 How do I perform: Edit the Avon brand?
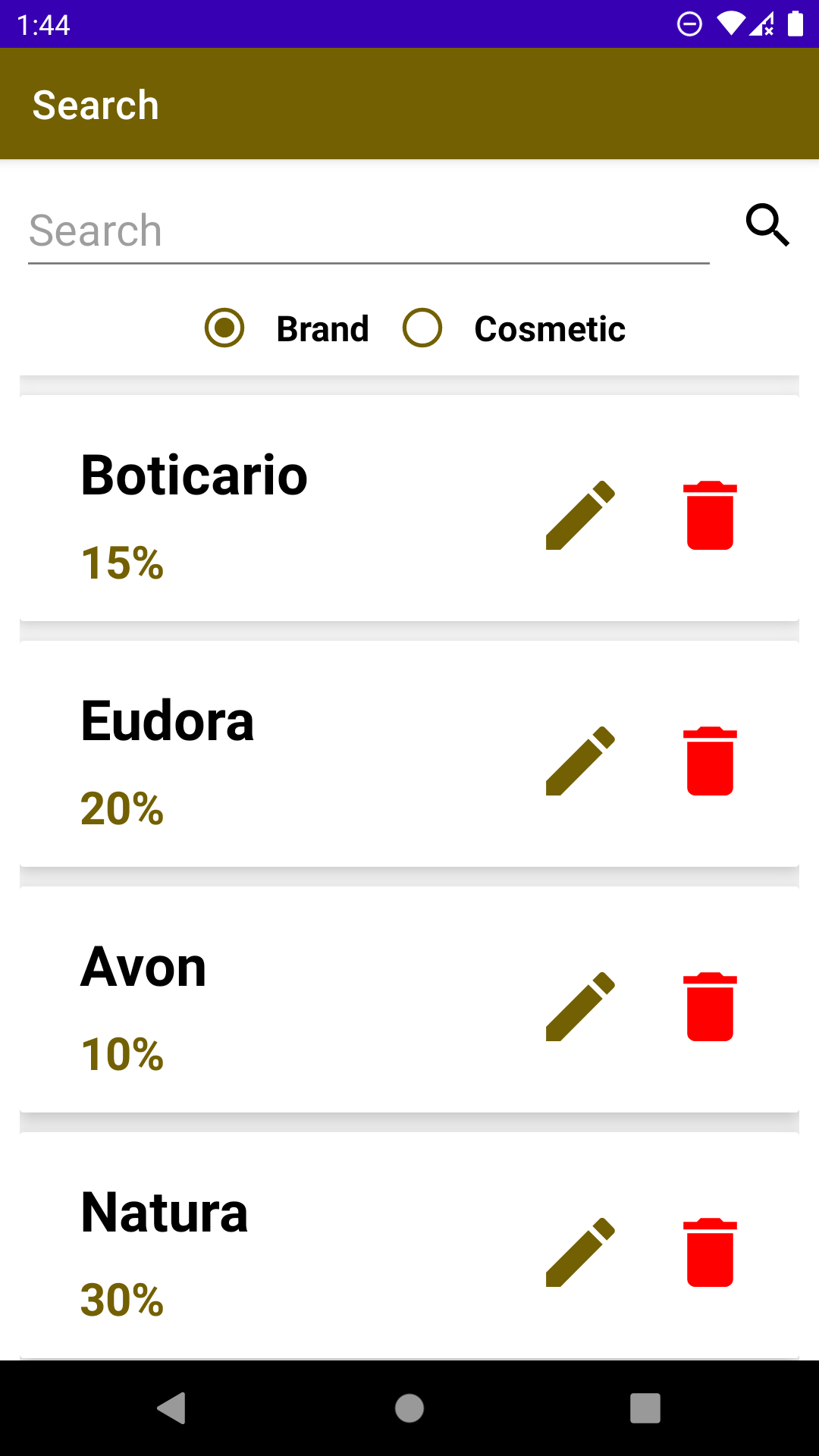(580, 1006)
